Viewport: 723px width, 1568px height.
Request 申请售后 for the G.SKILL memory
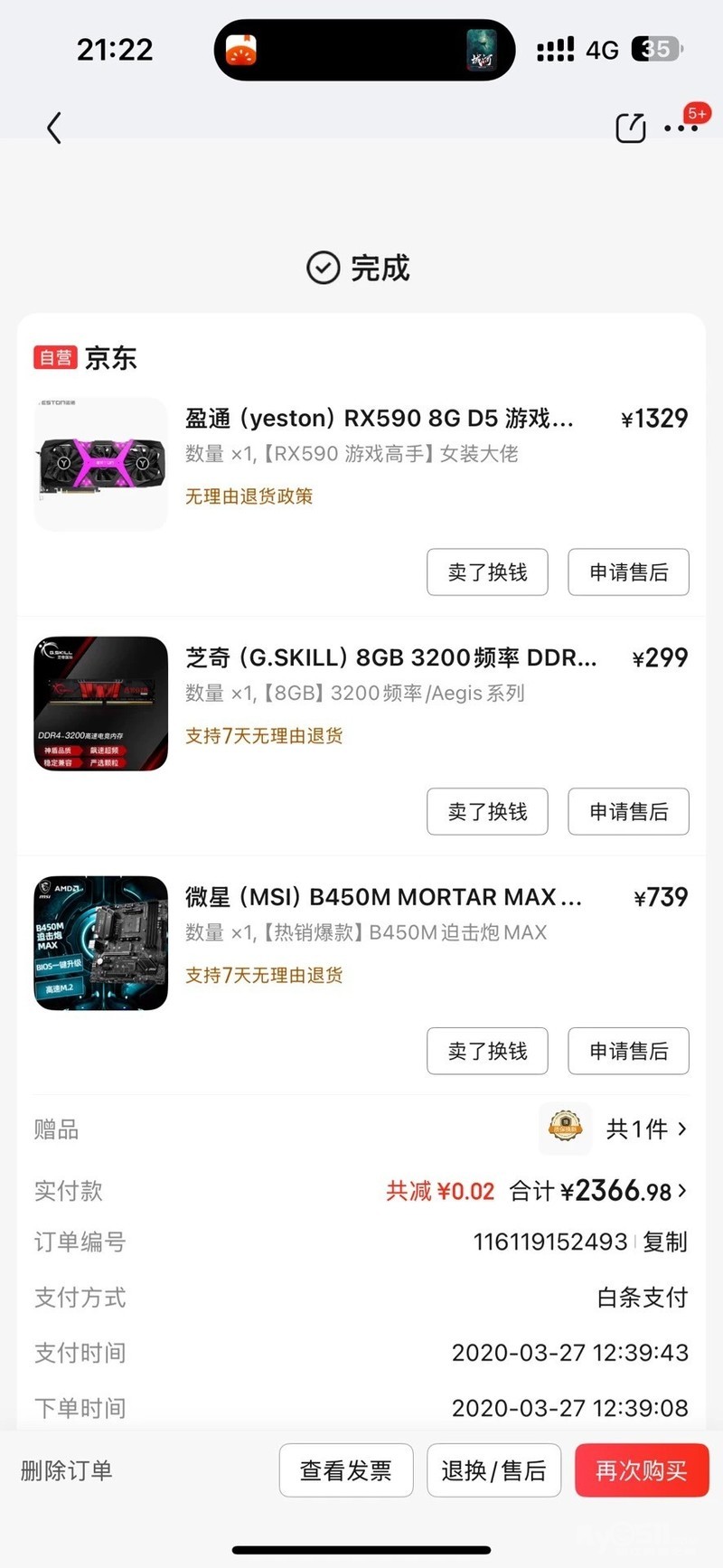[x=628, y=812]
